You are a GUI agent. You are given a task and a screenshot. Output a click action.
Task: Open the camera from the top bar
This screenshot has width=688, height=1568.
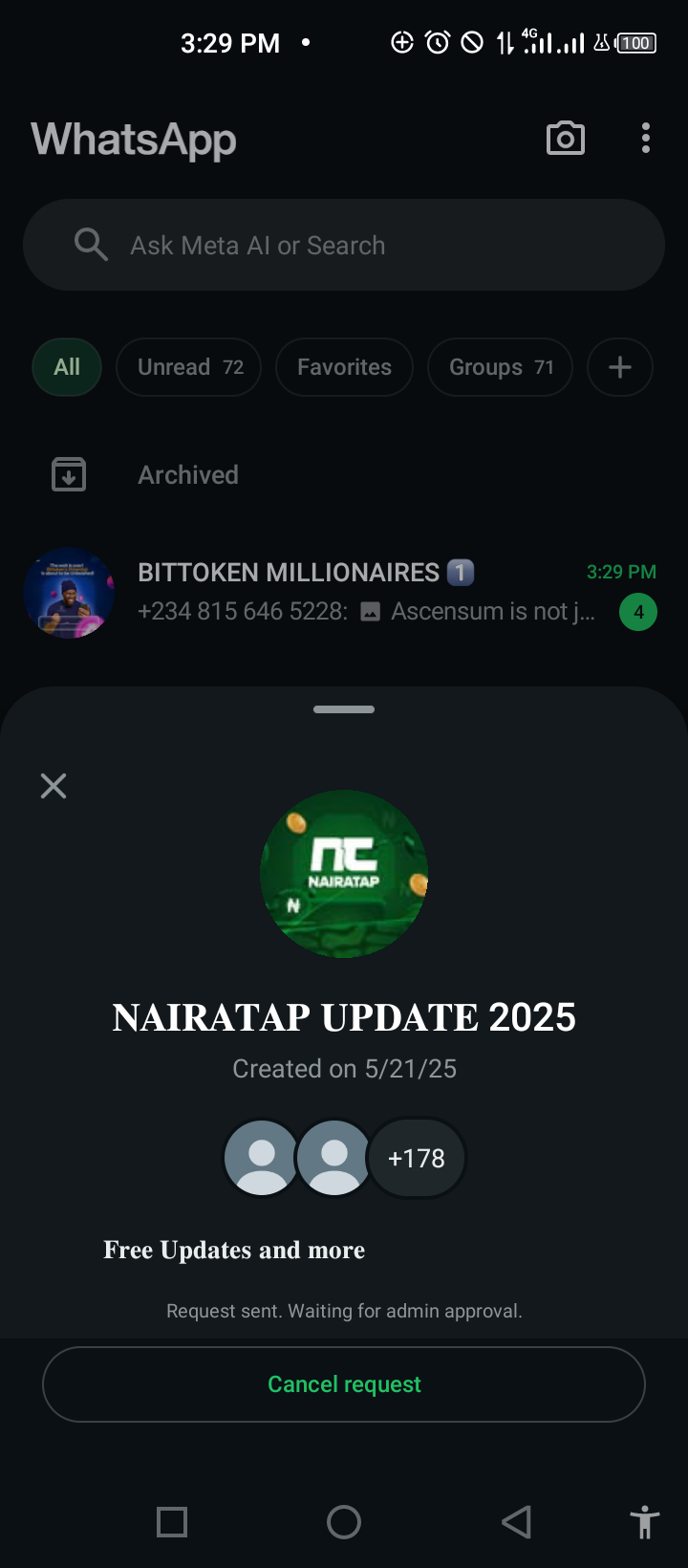566,139
